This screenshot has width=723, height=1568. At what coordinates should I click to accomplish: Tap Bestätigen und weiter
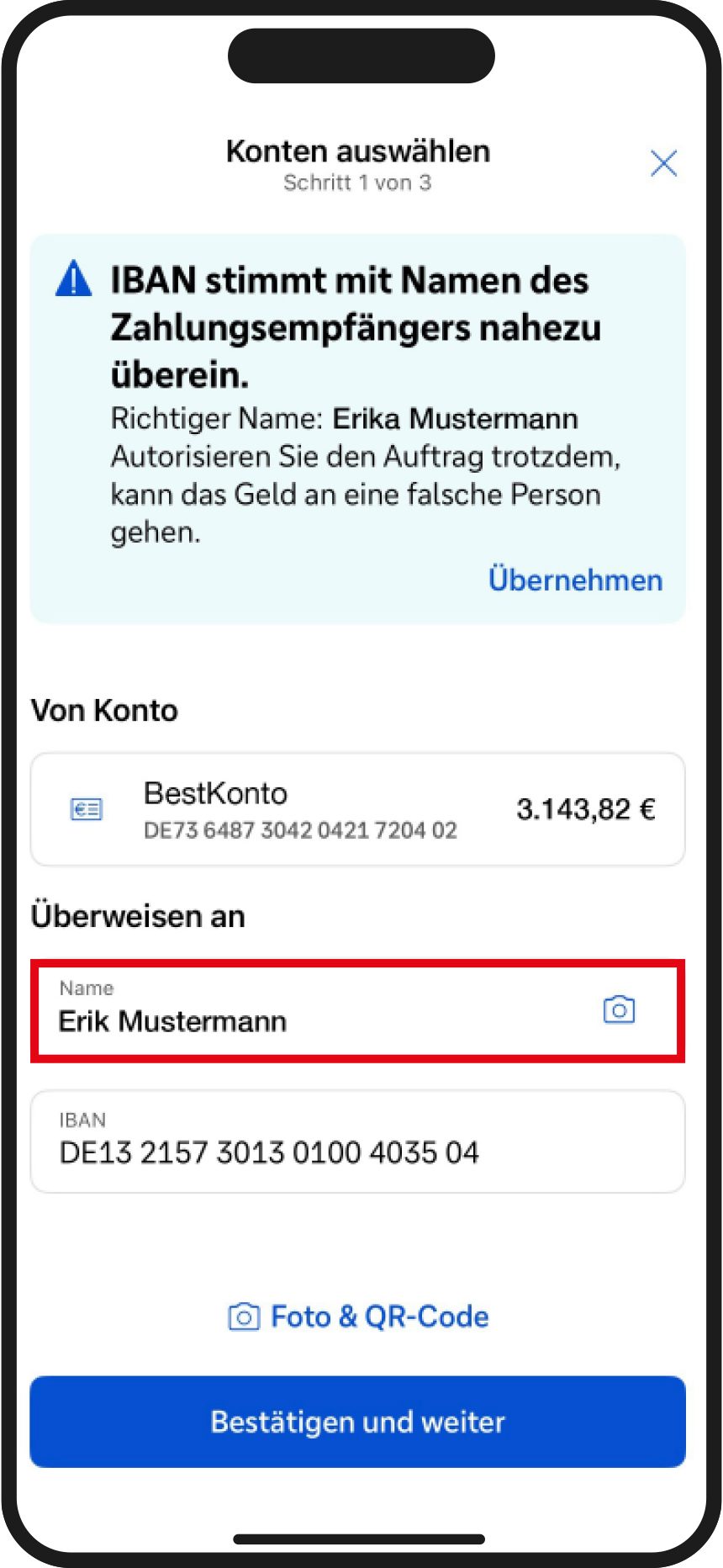[x=357, y=1422]
